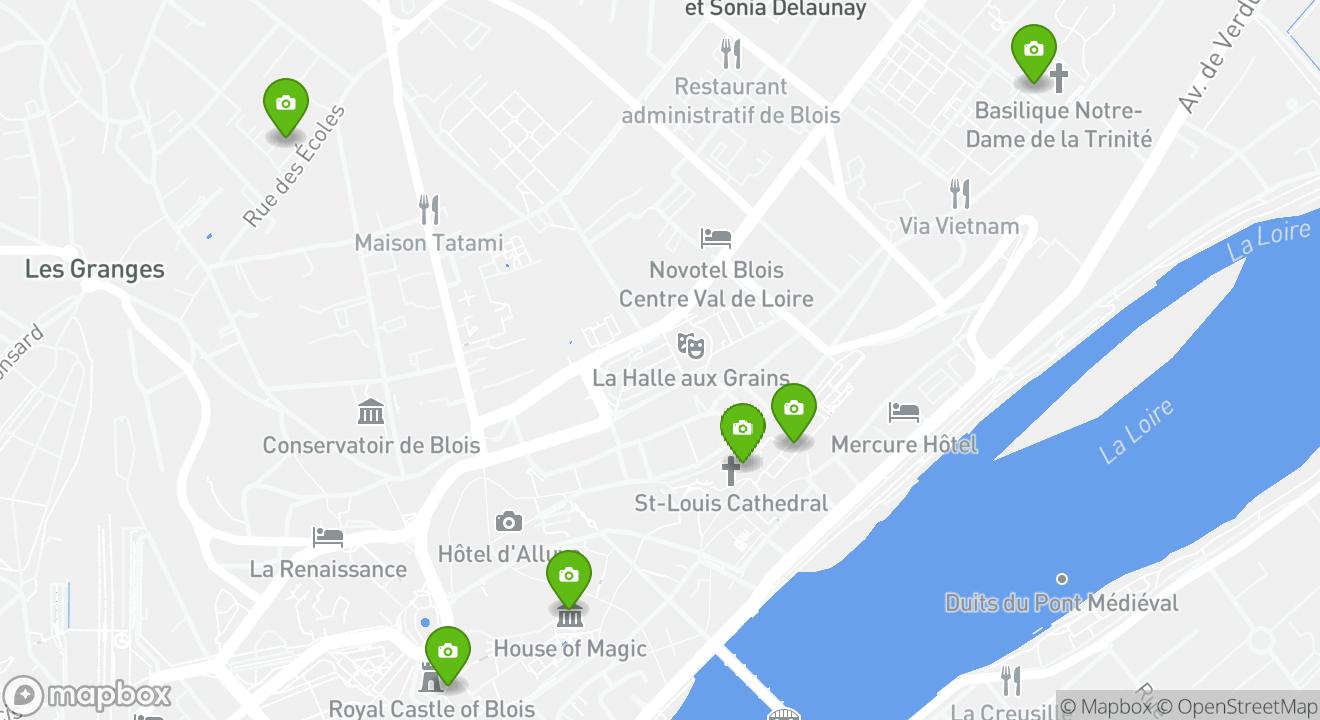Select the green photo pin near Rue des Écoles
This screenshot has height=720, width=1320.
pyautogui.click(x=285, y=104)
